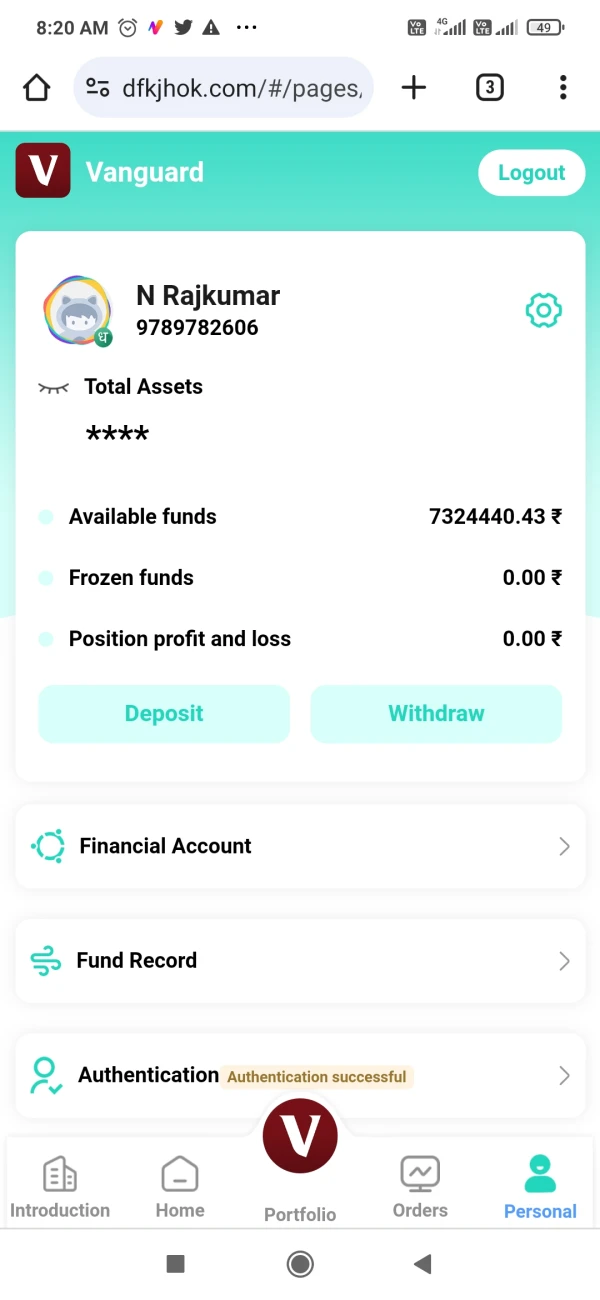Go to the browser home page
This screenshot has width=600, height=1300.
[x=36, y=88]
